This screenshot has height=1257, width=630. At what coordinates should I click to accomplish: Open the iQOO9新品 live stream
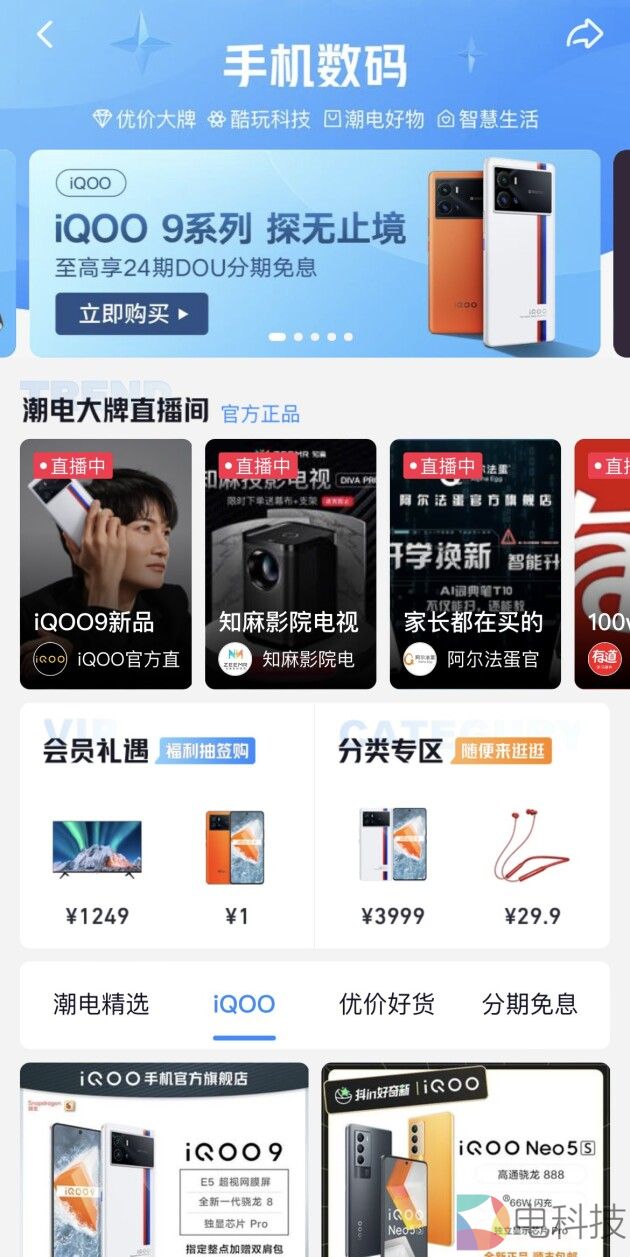(x=106, y=563)
